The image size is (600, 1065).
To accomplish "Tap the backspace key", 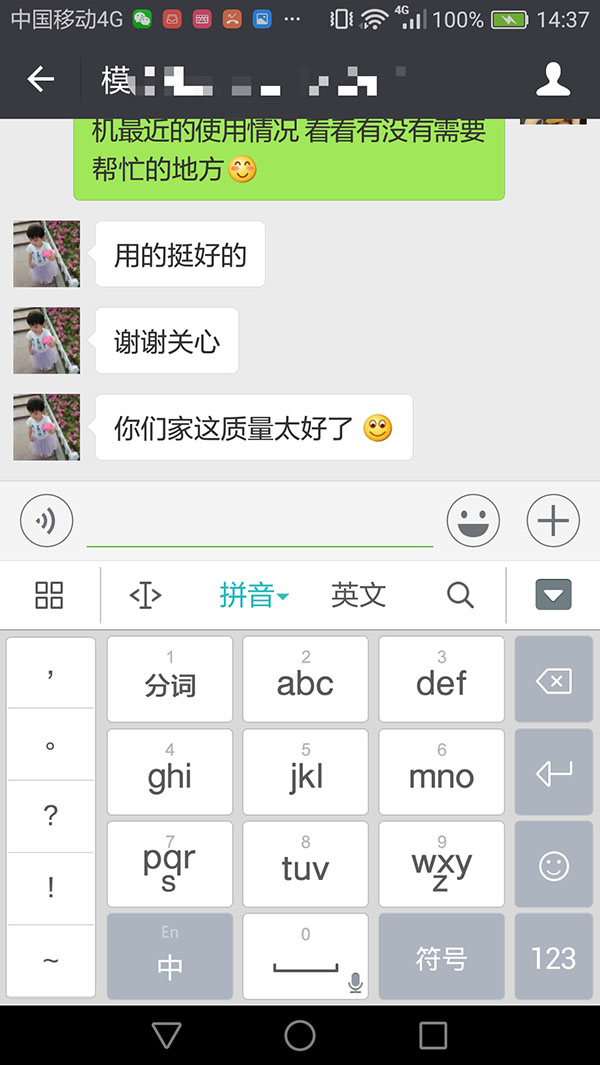I will pyautogui.click(x=553, y=682).
